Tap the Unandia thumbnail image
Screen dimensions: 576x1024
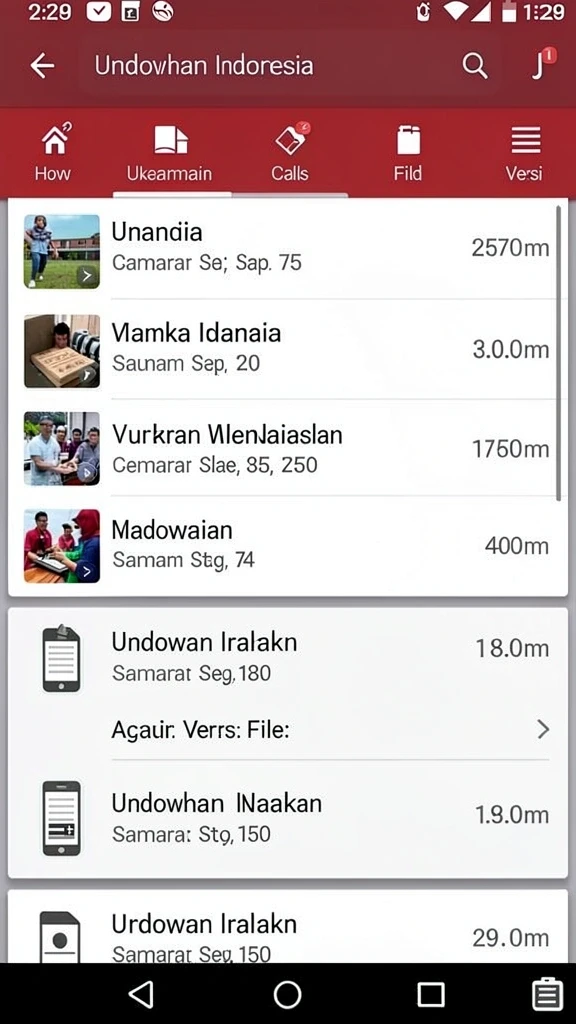[62, 251]
